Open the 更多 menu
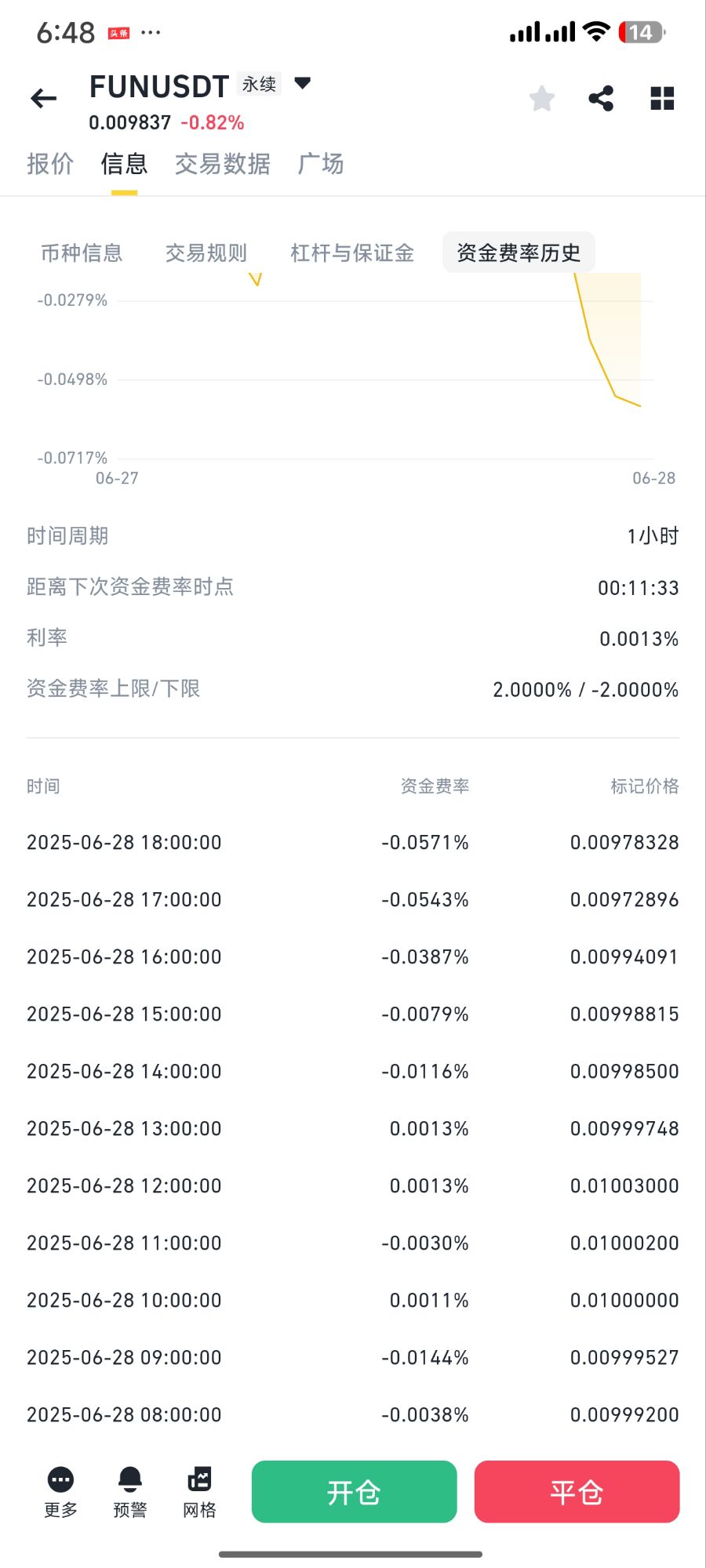The height and width of the screenshot is (1568, 706). (60, 1492)
